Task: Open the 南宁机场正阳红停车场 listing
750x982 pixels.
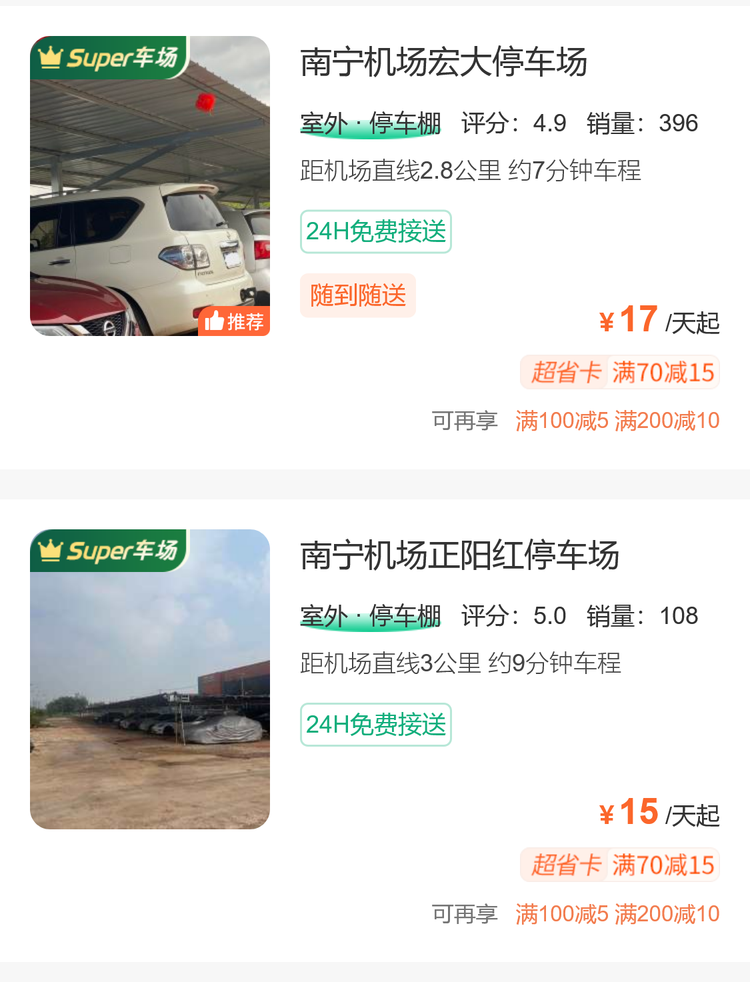Action: tap(460, 555)
